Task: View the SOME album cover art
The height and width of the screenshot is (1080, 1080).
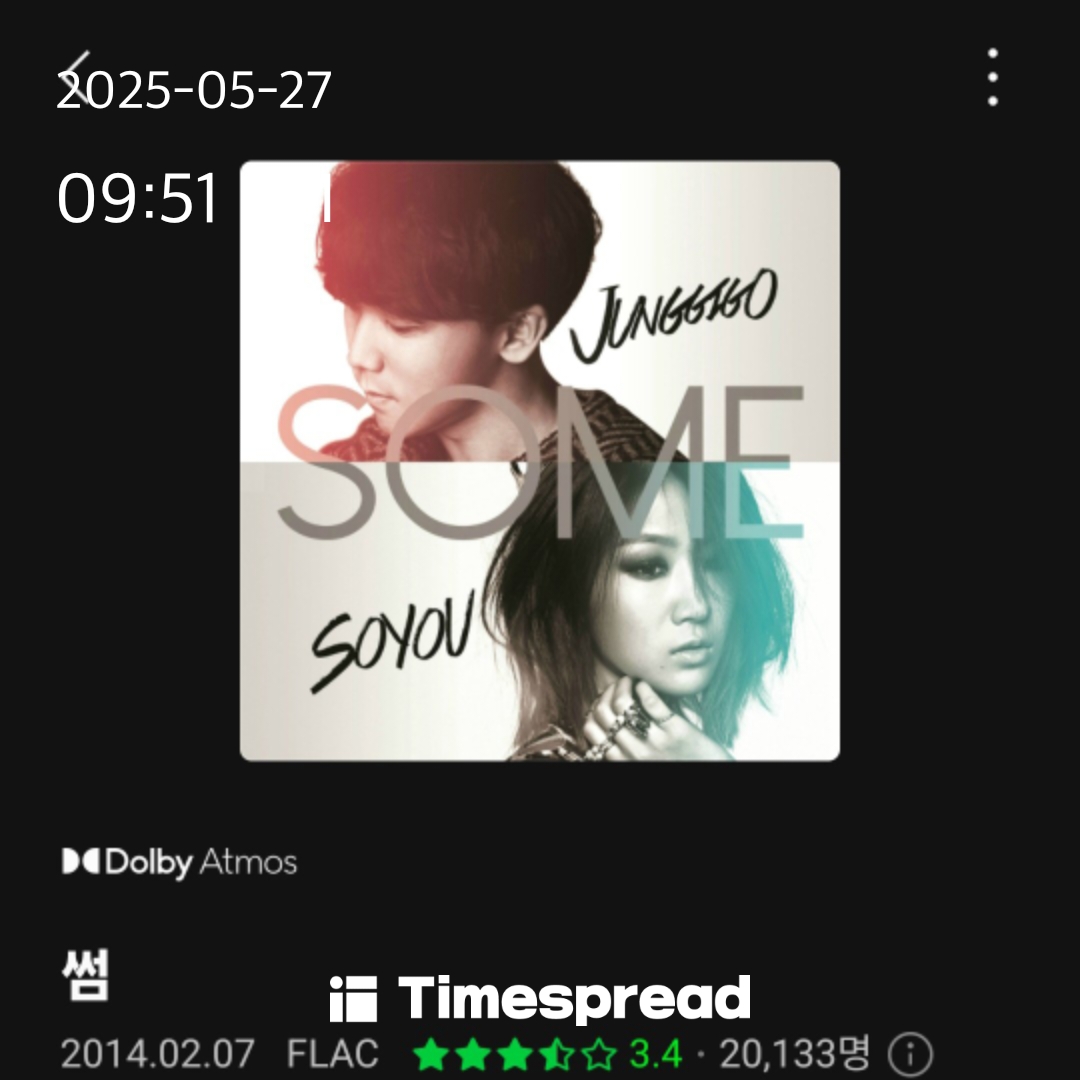Action: click(x=540, y=460)
